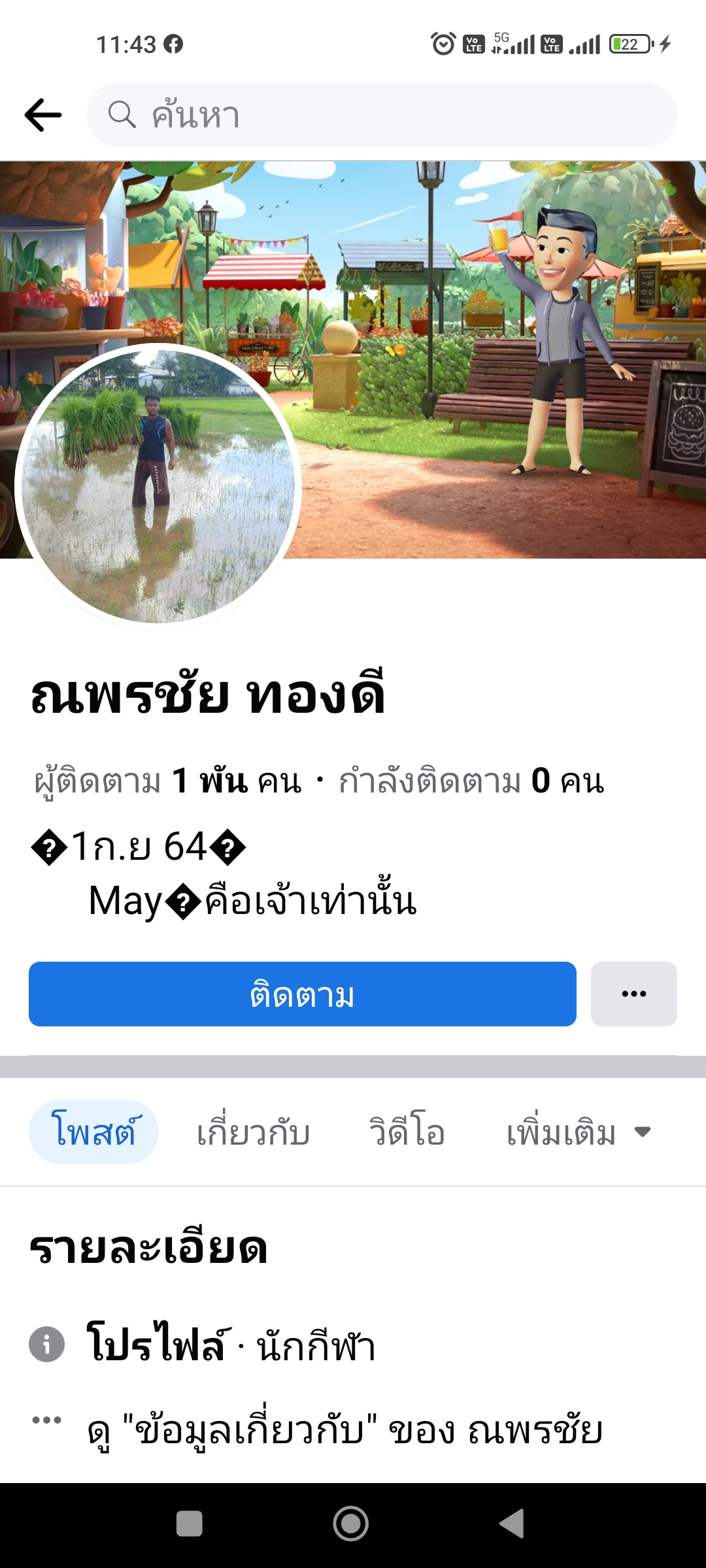The image size is (706, 1568).
Task: Switch to the เกี่ยวกับ tab
Action: coord(253,1132)
